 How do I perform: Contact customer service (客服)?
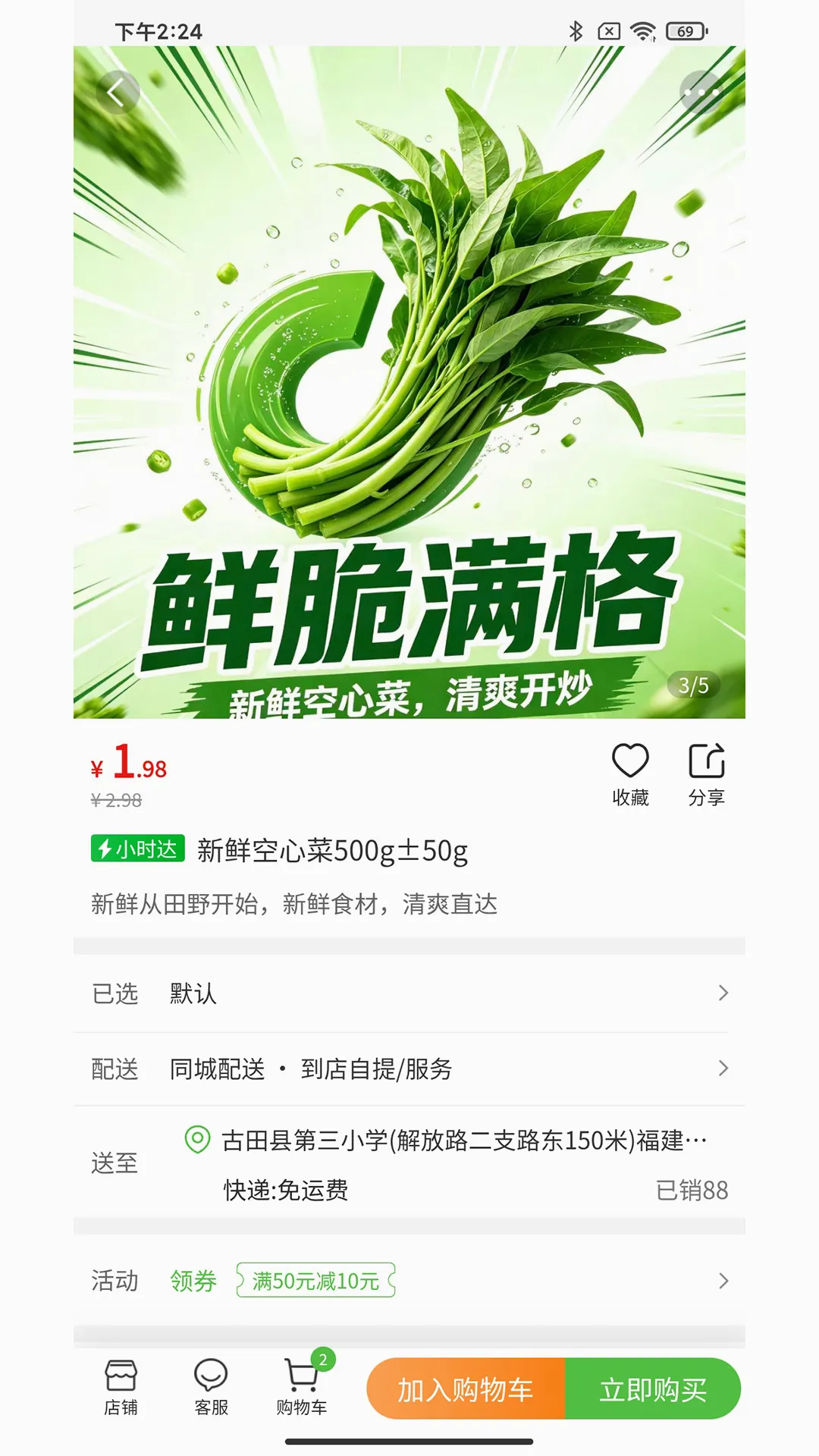click(211, 1388)
